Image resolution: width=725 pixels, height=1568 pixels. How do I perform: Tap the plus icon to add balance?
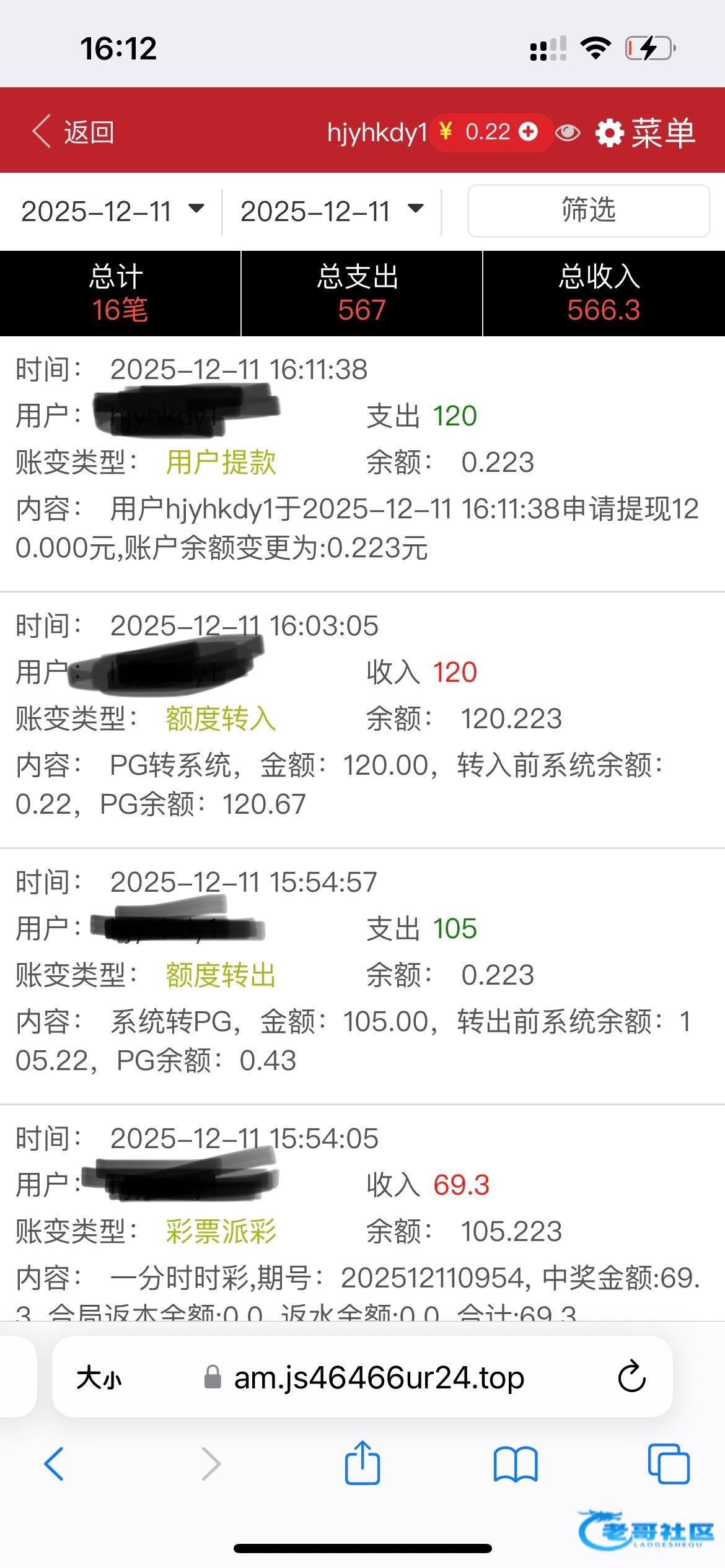[528, 132]
